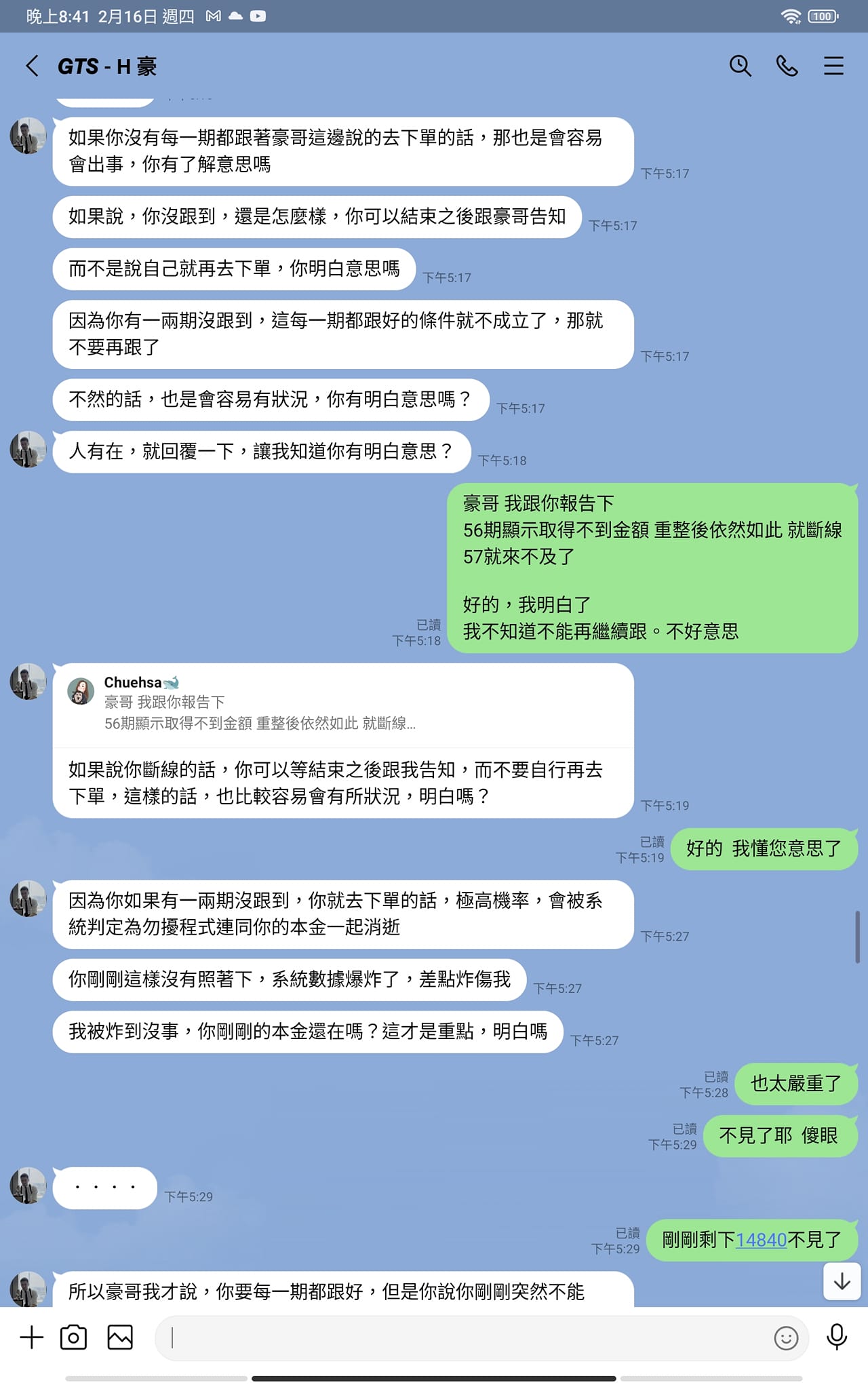Open the plus attachment menu
Screen dimensions: 868x1389
click(31, 1337)
